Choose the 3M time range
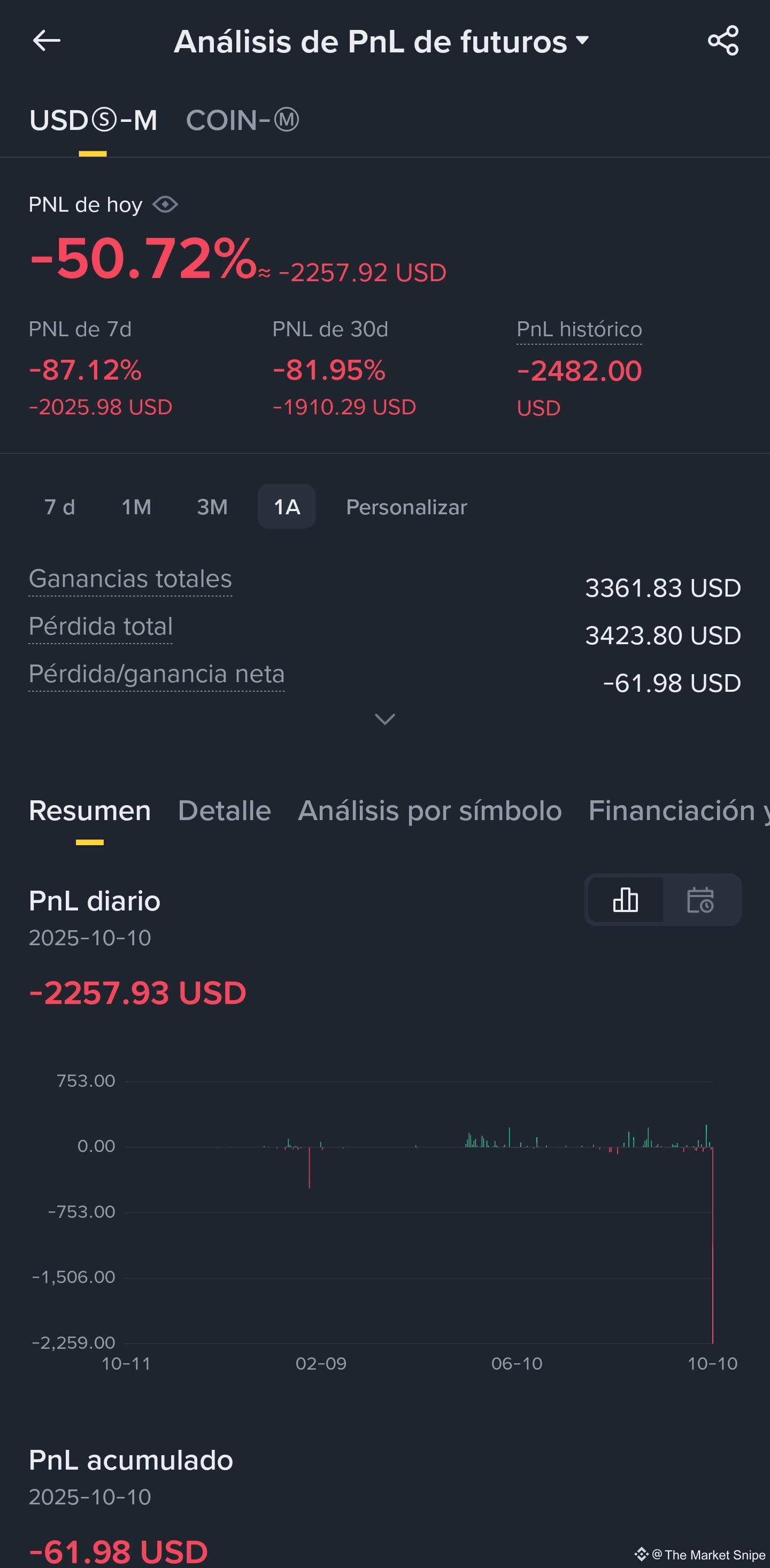This screenshot has width=770, height=1568. click(212, 506)
